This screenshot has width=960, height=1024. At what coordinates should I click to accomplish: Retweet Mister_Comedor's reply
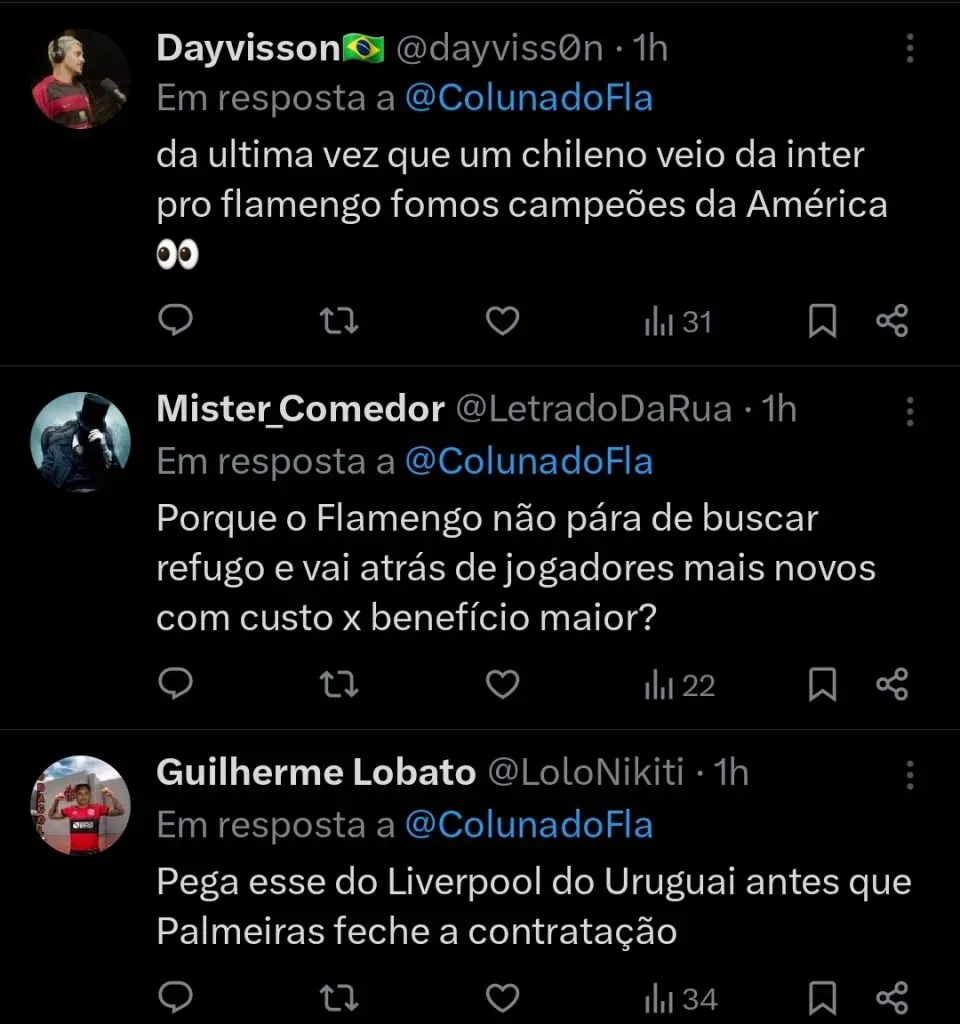(339, 684)
